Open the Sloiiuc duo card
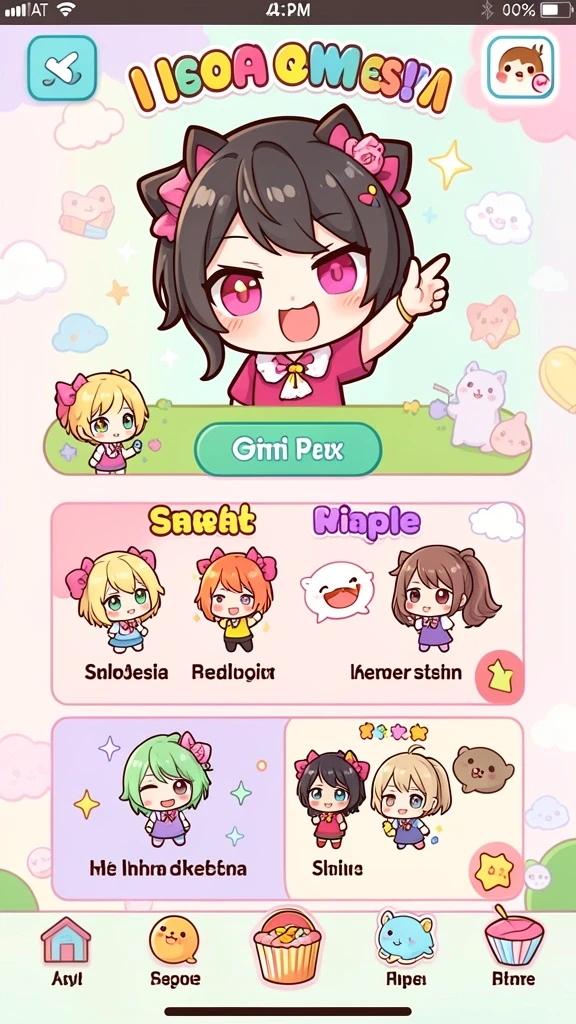Screen dimensions: 576x1024 [x=404, y=808]
